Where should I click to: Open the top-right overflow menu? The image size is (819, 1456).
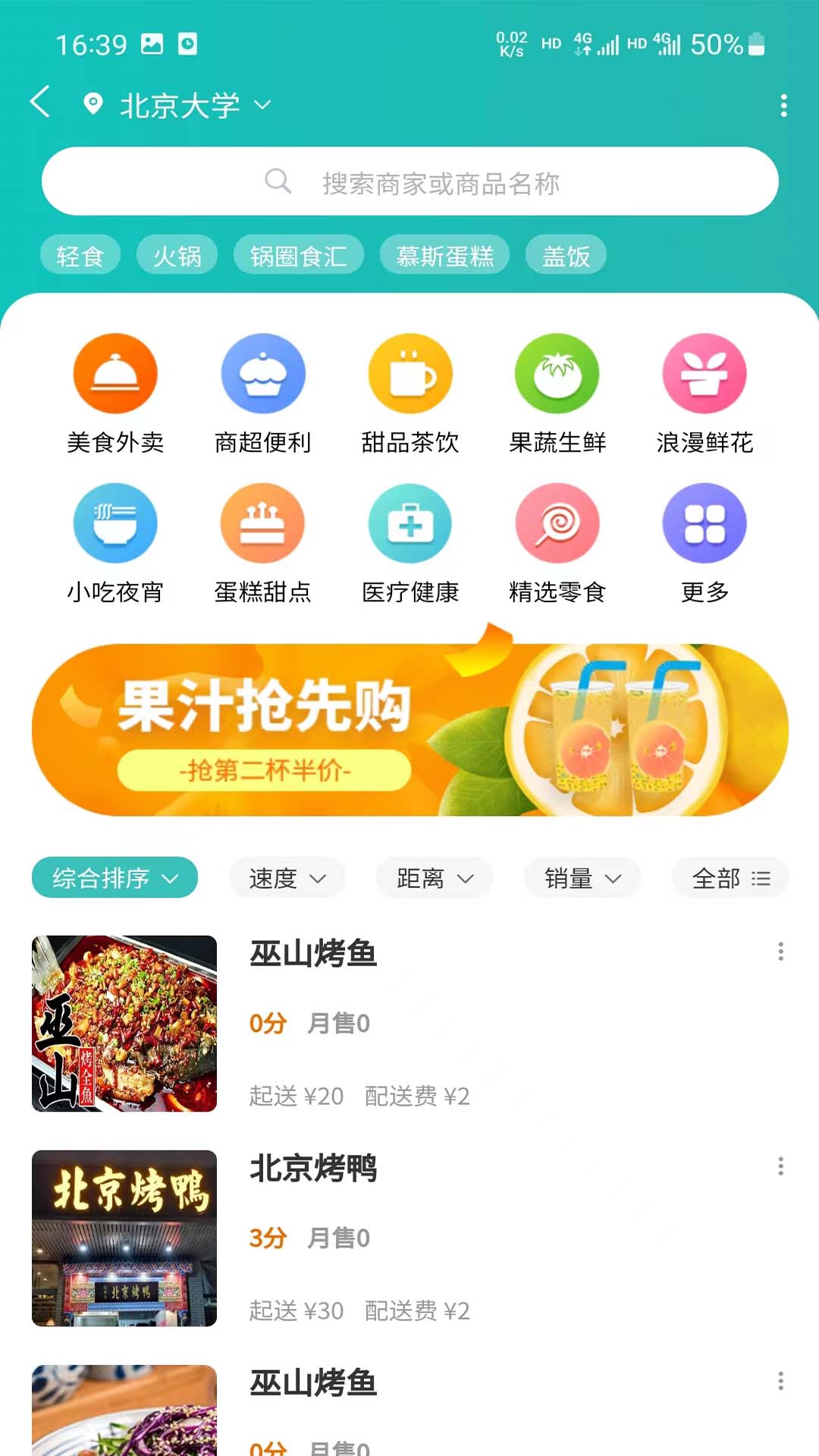pyautogui.click(x=783, y=105)
